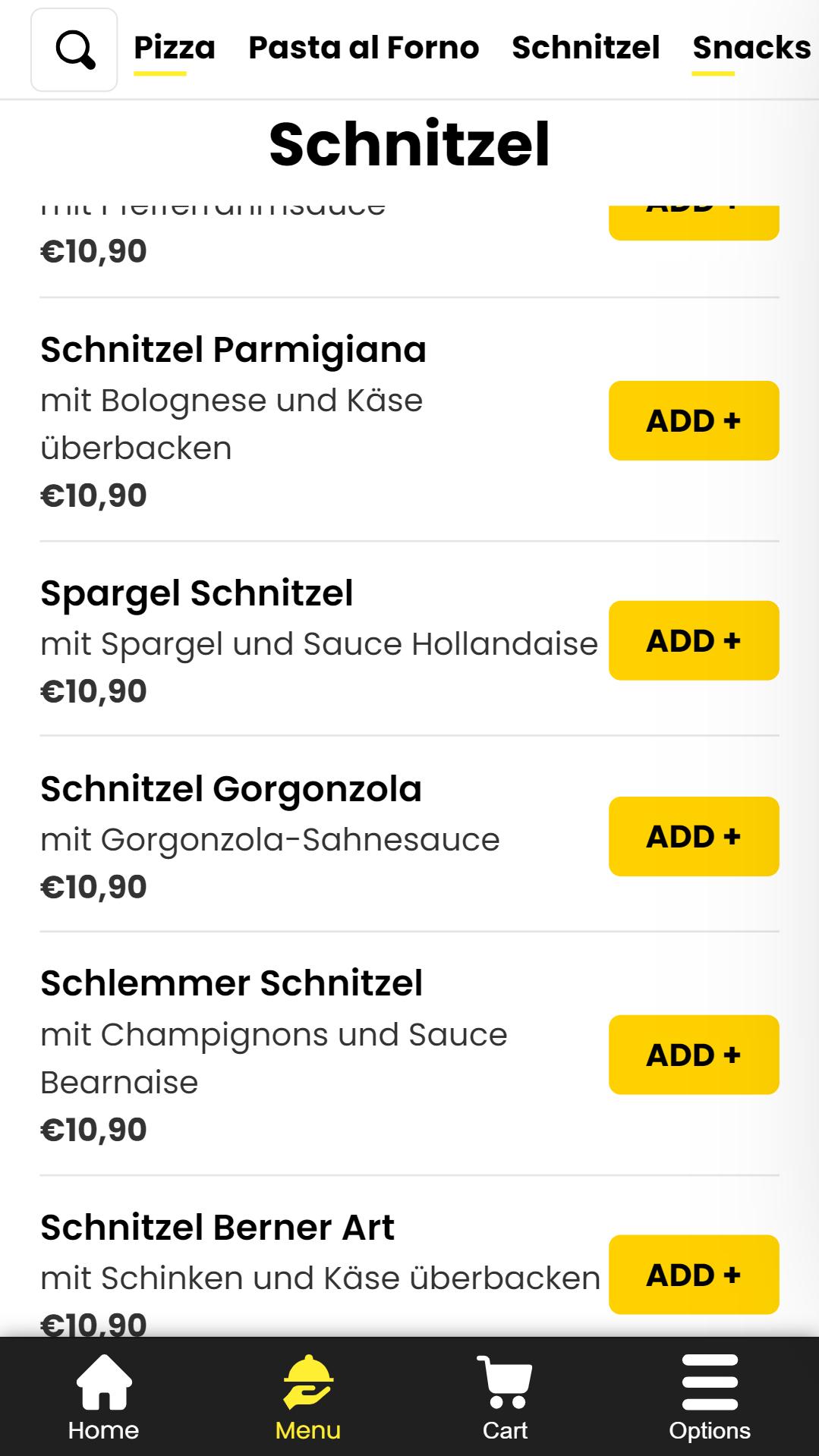The image size is (819, 1456).
Task: Open the Menu tab in bottom bar
Action: click(x=307, y=1398)
